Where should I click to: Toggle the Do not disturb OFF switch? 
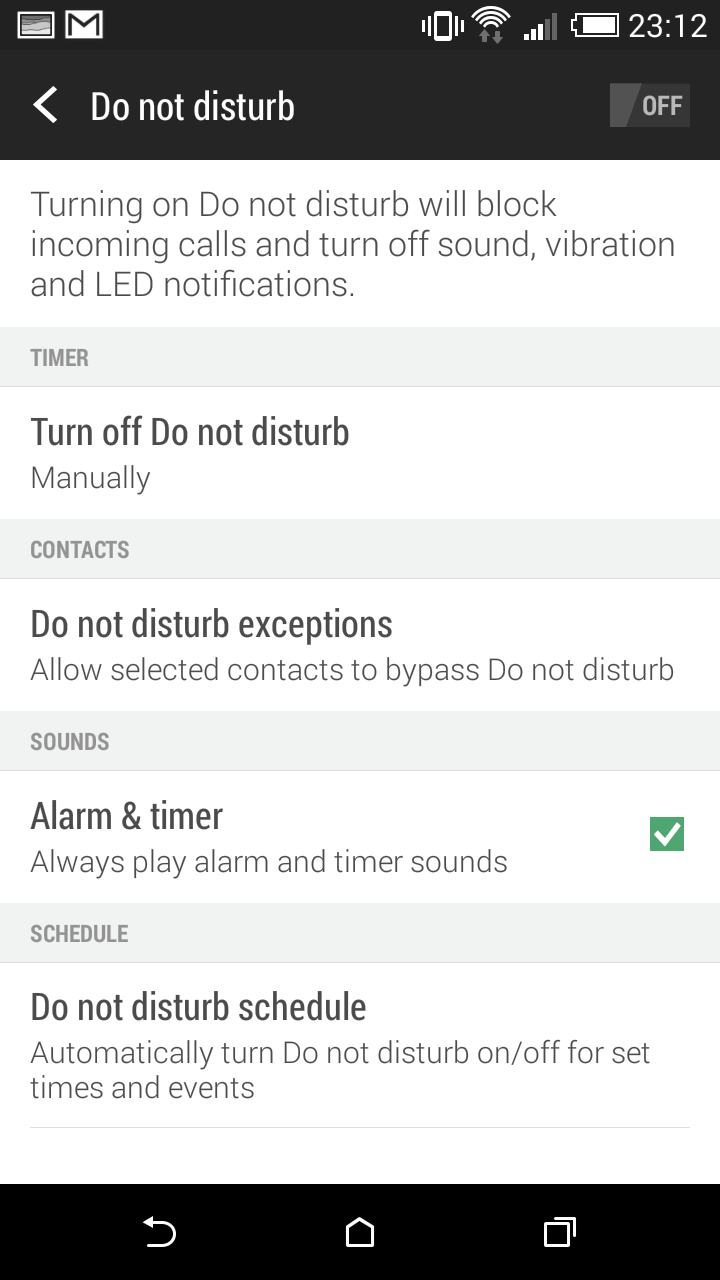(650, 105)
